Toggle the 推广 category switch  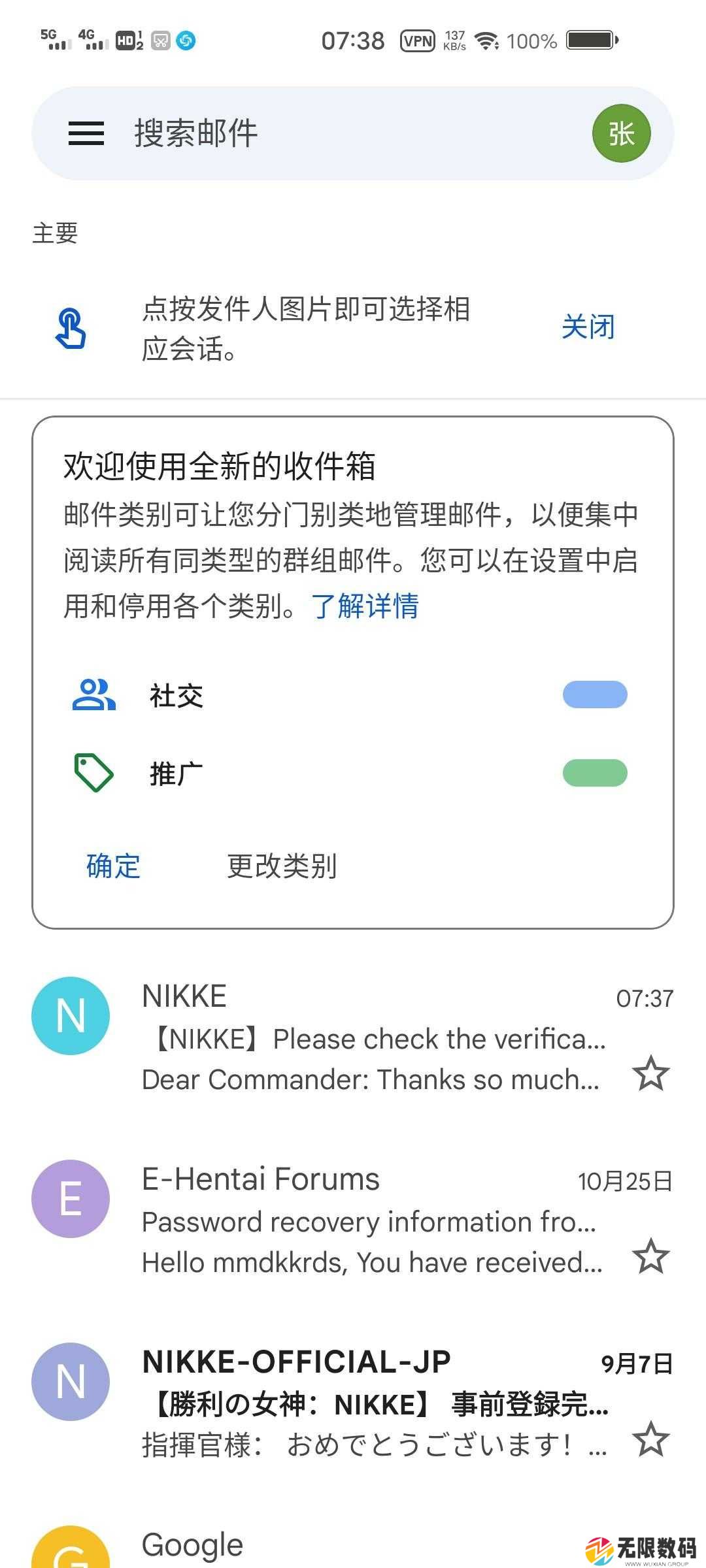595,773
